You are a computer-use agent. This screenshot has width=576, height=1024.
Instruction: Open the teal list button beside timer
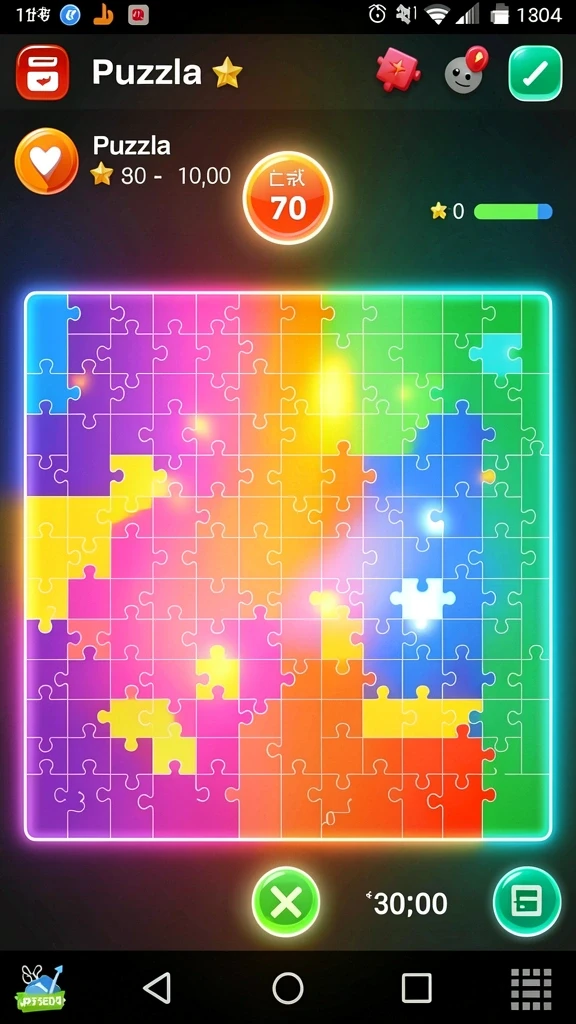click(527, 902)
